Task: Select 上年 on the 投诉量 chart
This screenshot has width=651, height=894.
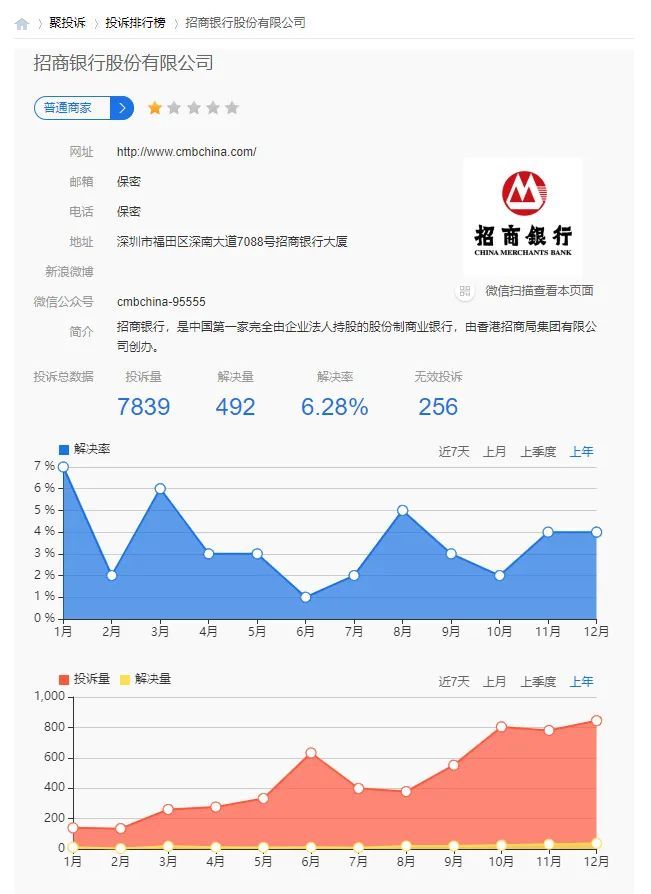Action: [x=581, y=681]
